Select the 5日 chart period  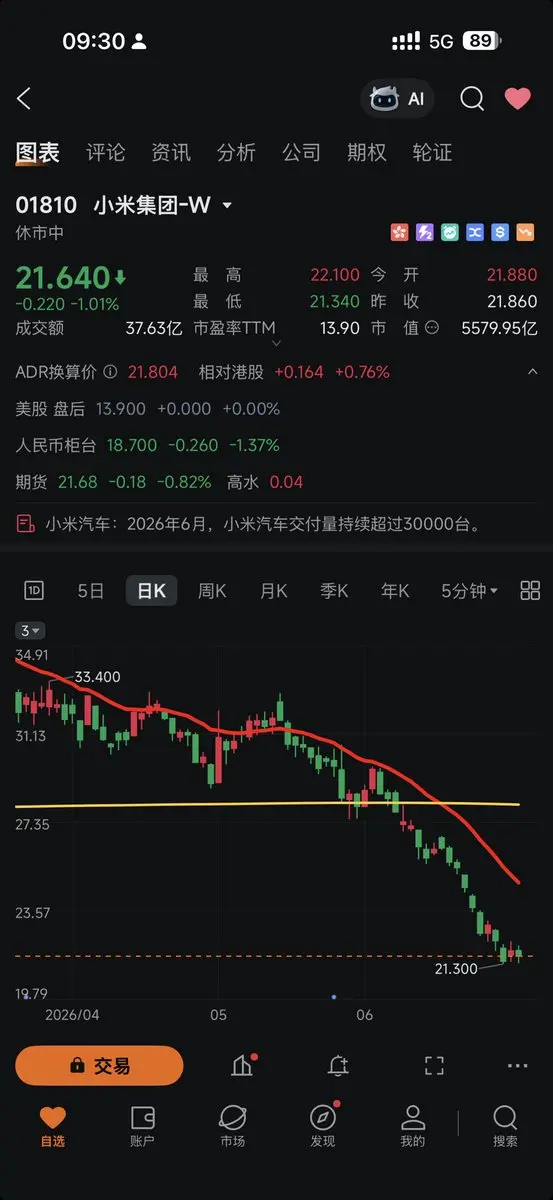coord(91,591)
